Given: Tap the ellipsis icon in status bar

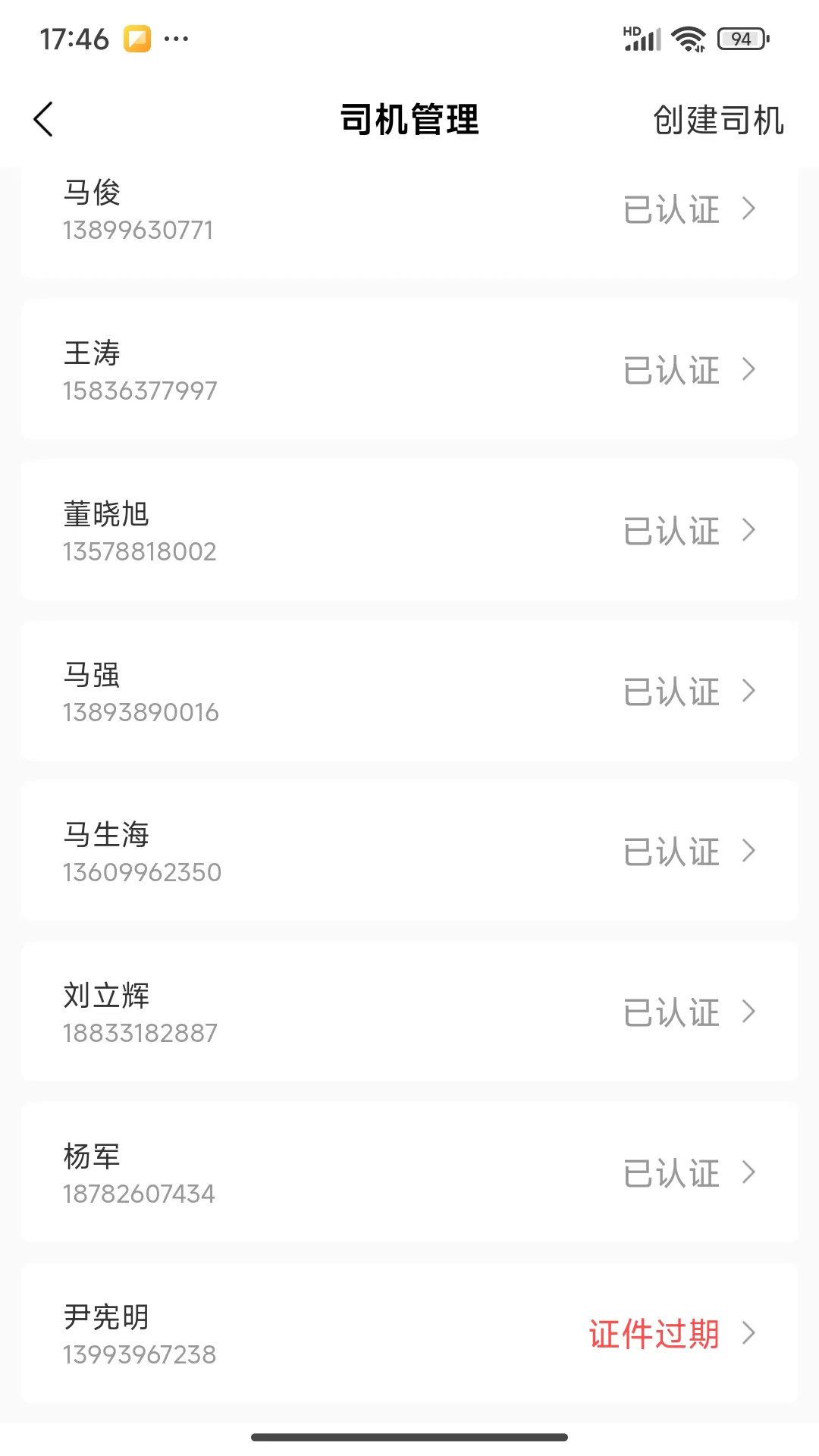Looking at the screenshot, I should [176, 39].
